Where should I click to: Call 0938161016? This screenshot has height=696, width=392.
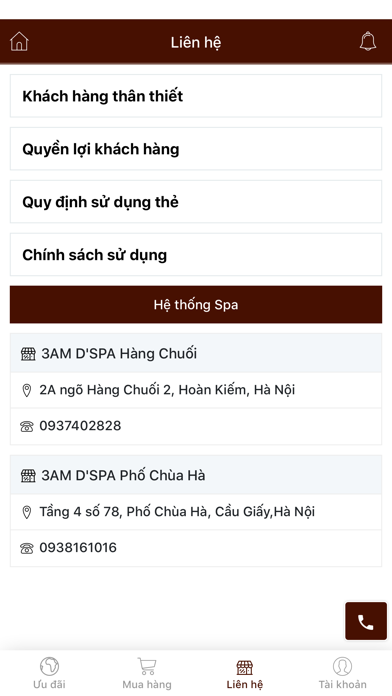(196, 548)
